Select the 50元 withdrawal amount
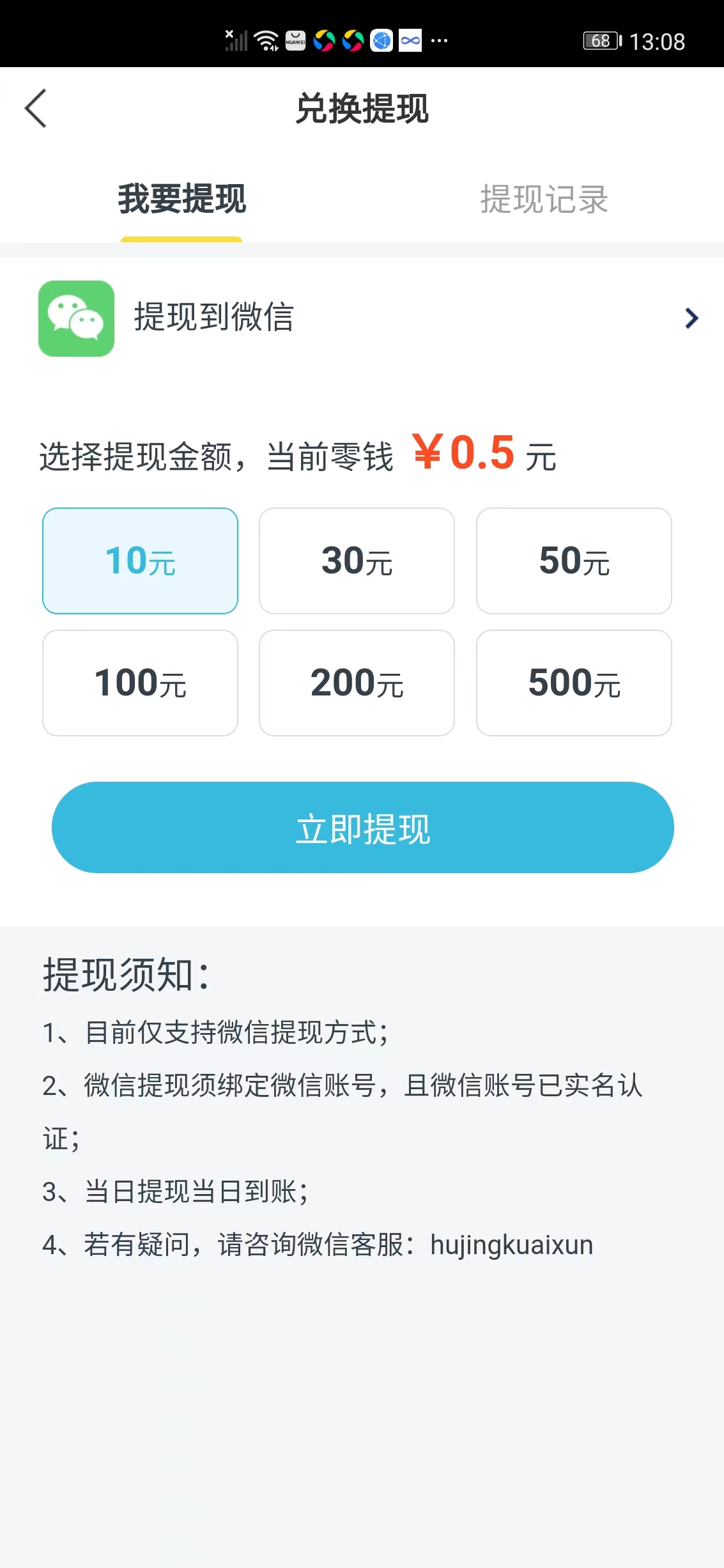Viewport: 724px width, 1568px height. 574,561
